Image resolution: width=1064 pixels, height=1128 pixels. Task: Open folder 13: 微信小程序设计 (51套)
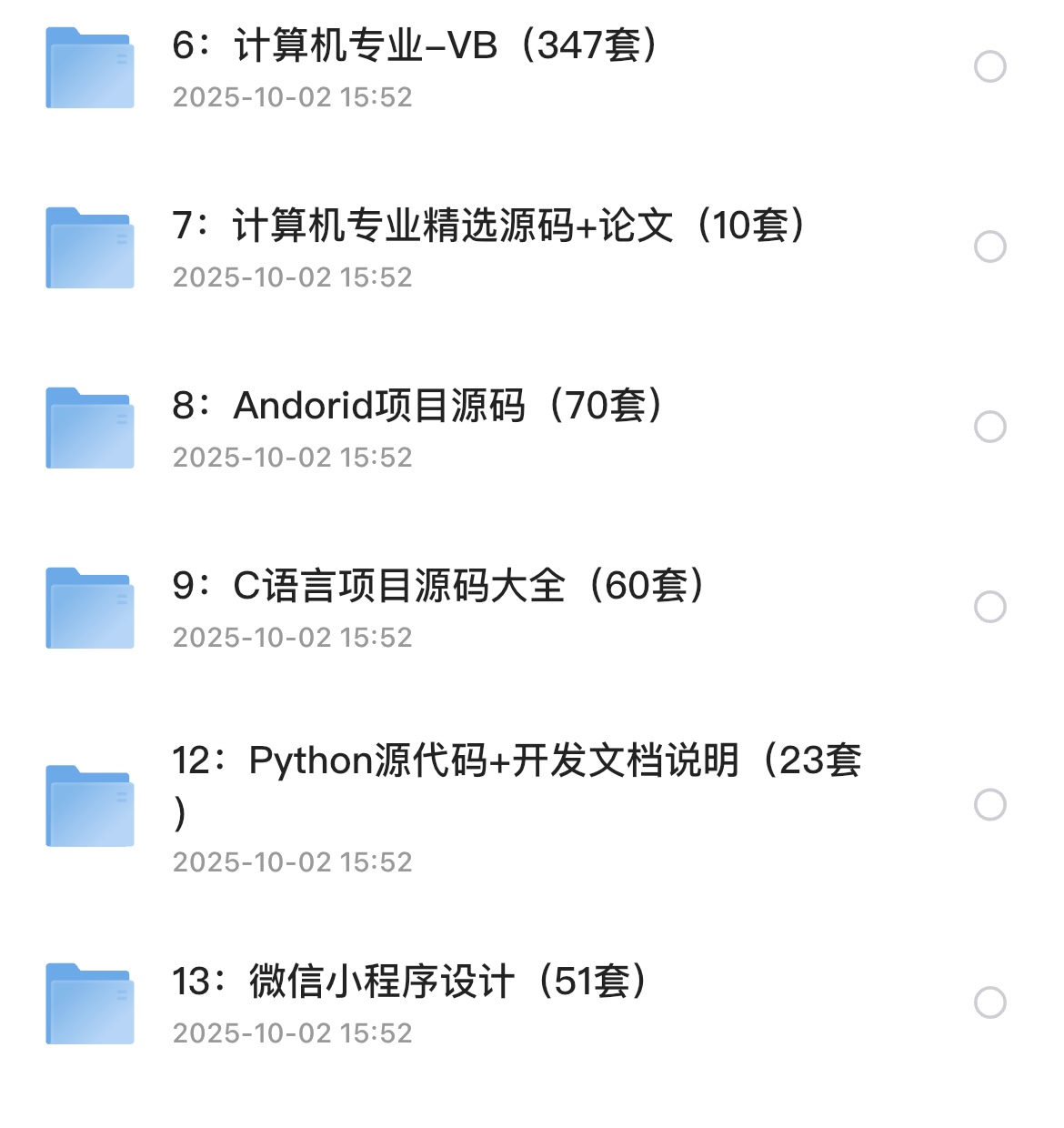point(409,982)
